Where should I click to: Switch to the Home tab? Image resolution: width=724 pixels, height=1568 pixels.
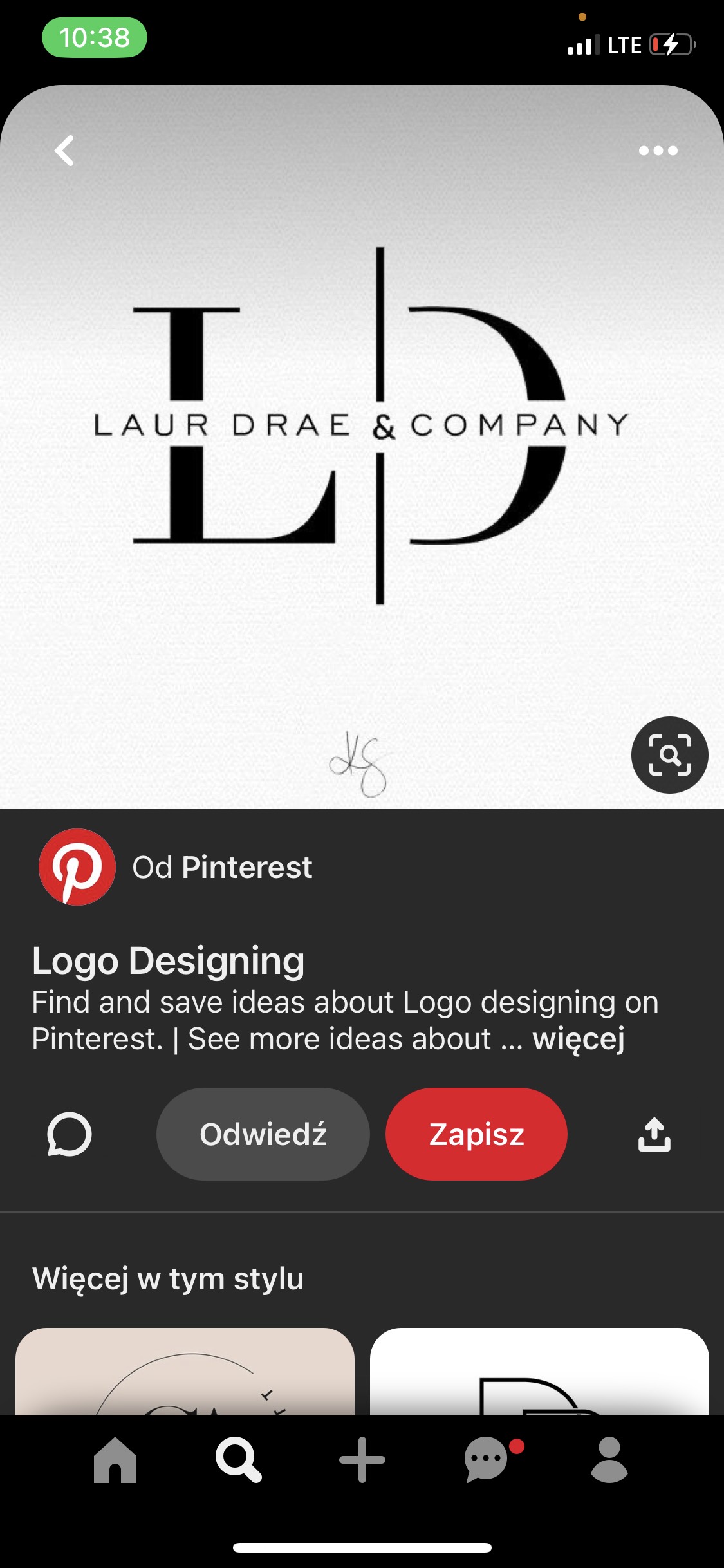pos(115,1459)
